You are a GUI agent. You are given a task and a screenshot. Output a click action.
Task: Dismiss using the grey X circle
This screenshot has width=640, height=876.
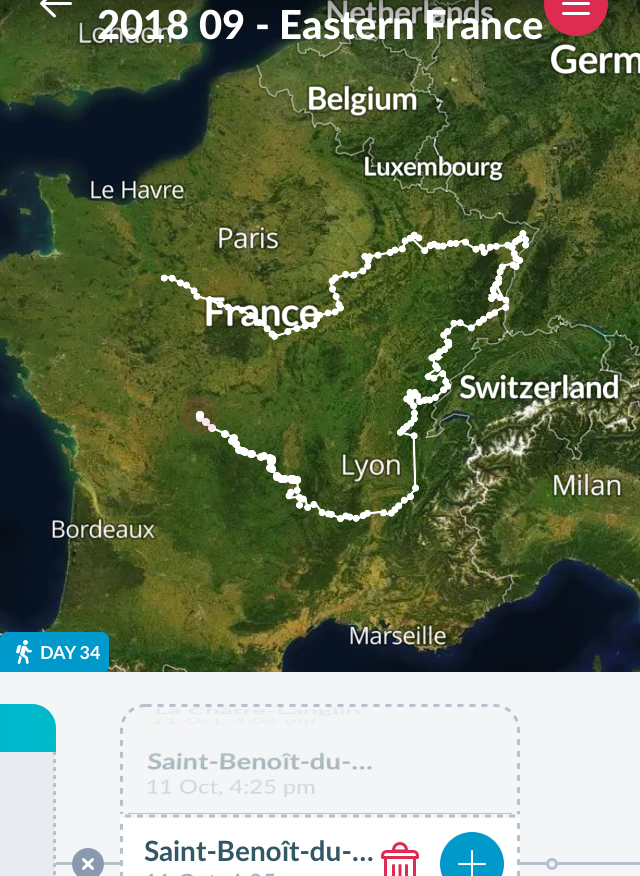coord(88,862)
